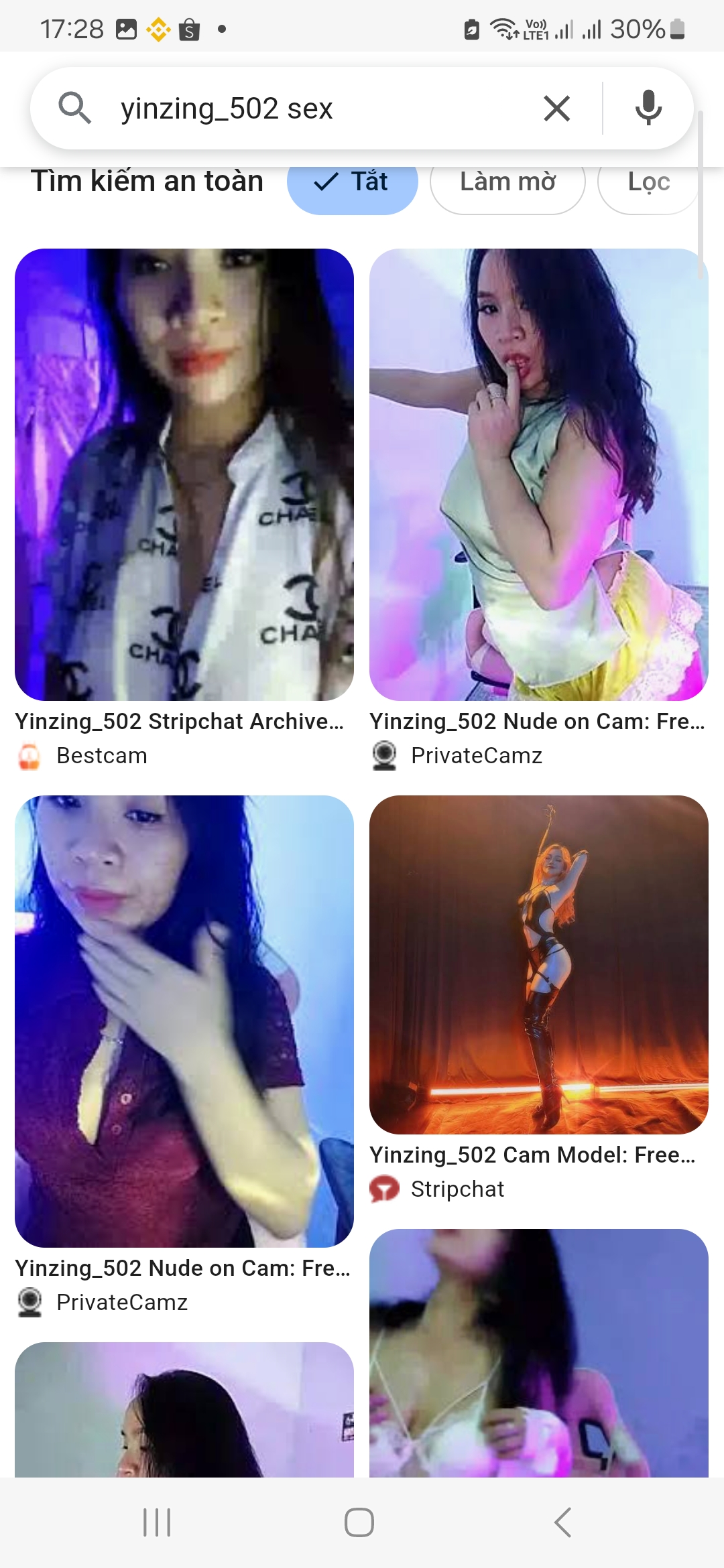724x1568 pixels.
Task: Select the Lọc safe search chip
Action: tap(648, 182)
